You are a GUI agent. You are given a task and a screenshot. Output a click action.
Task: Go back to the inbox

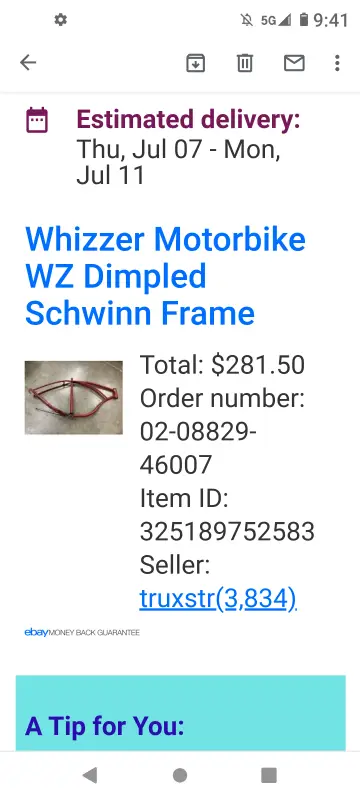tap(28, 63)
